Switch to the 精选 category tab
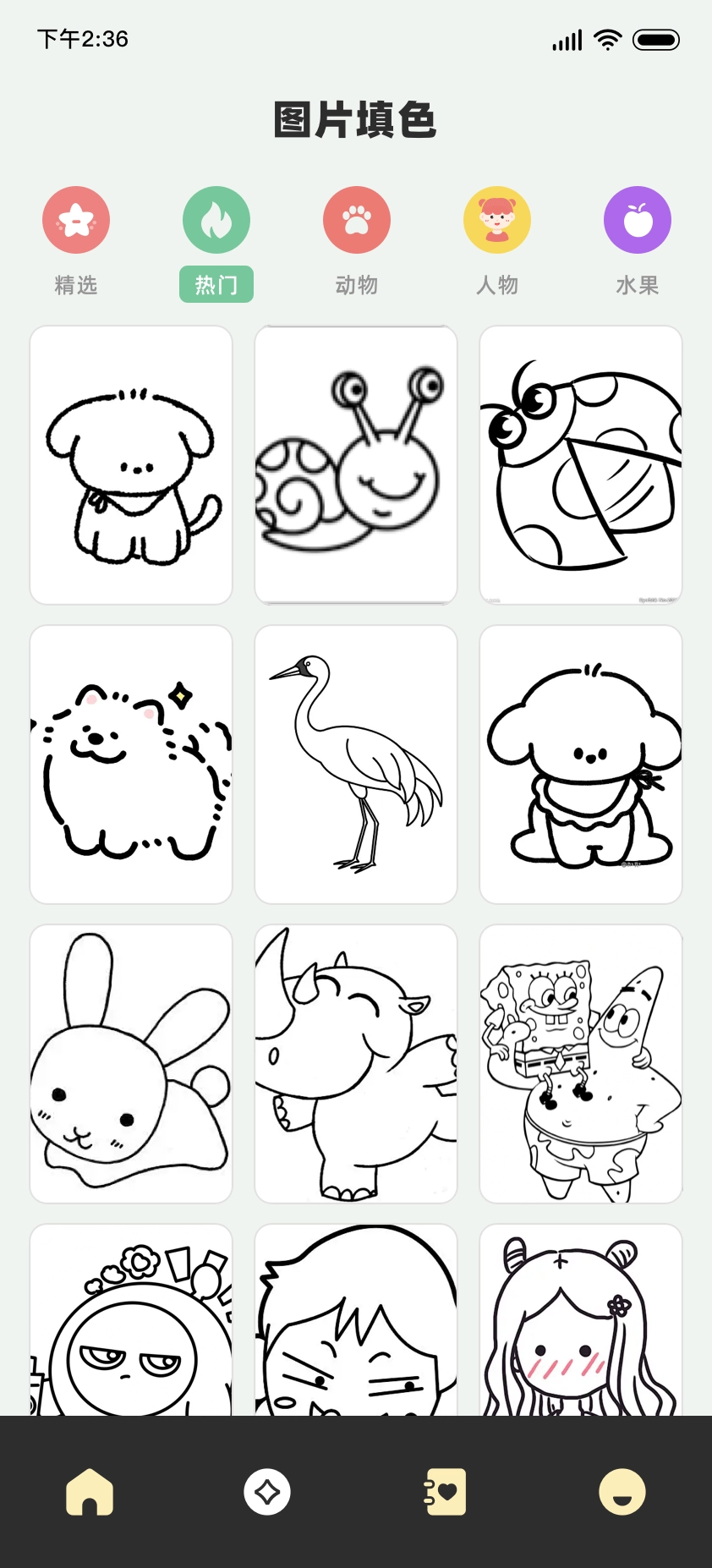 click(x=76, y=285)
